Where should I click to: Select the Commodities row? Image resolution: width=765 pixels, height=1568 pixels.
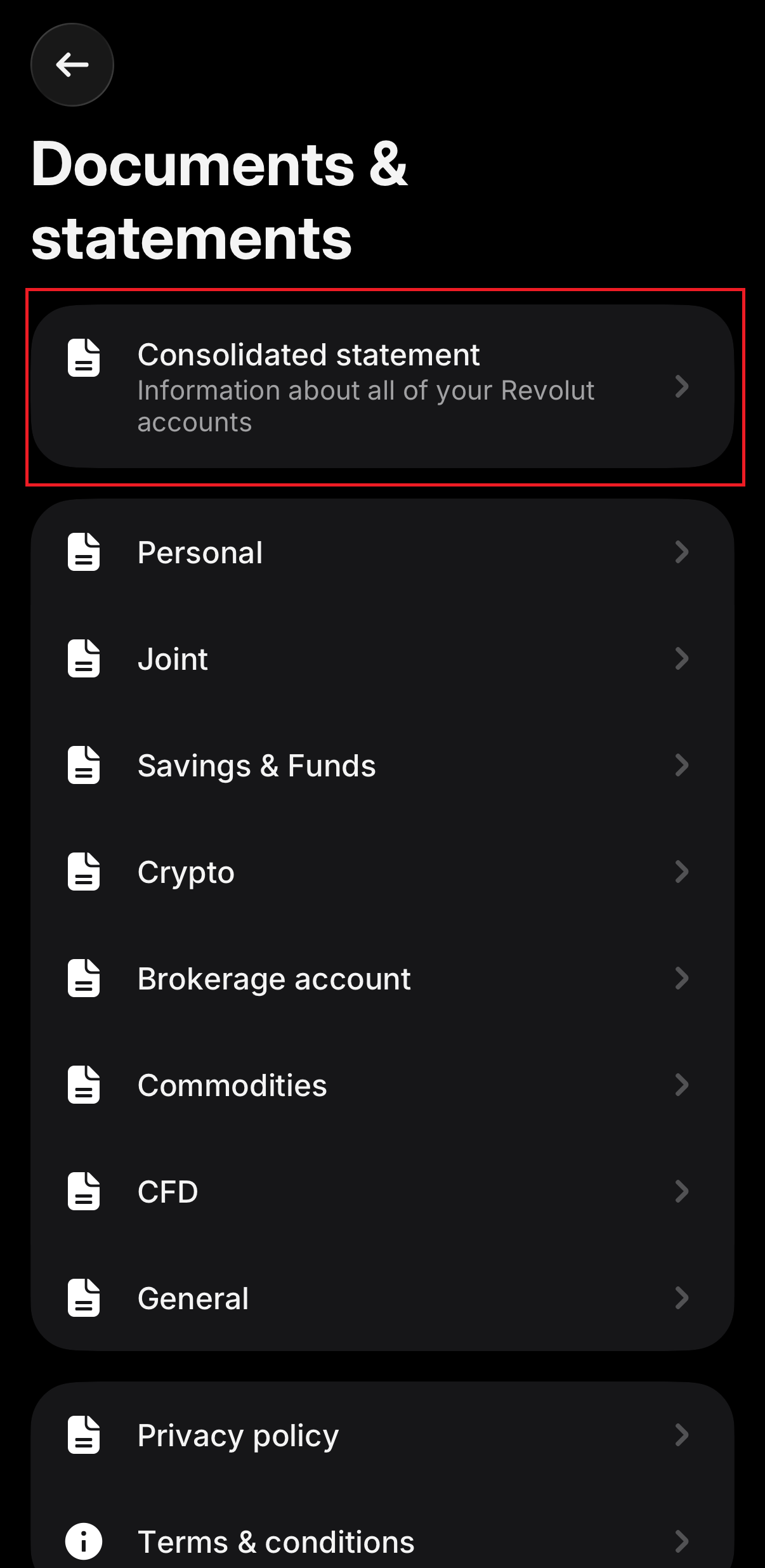(382, 1085)
